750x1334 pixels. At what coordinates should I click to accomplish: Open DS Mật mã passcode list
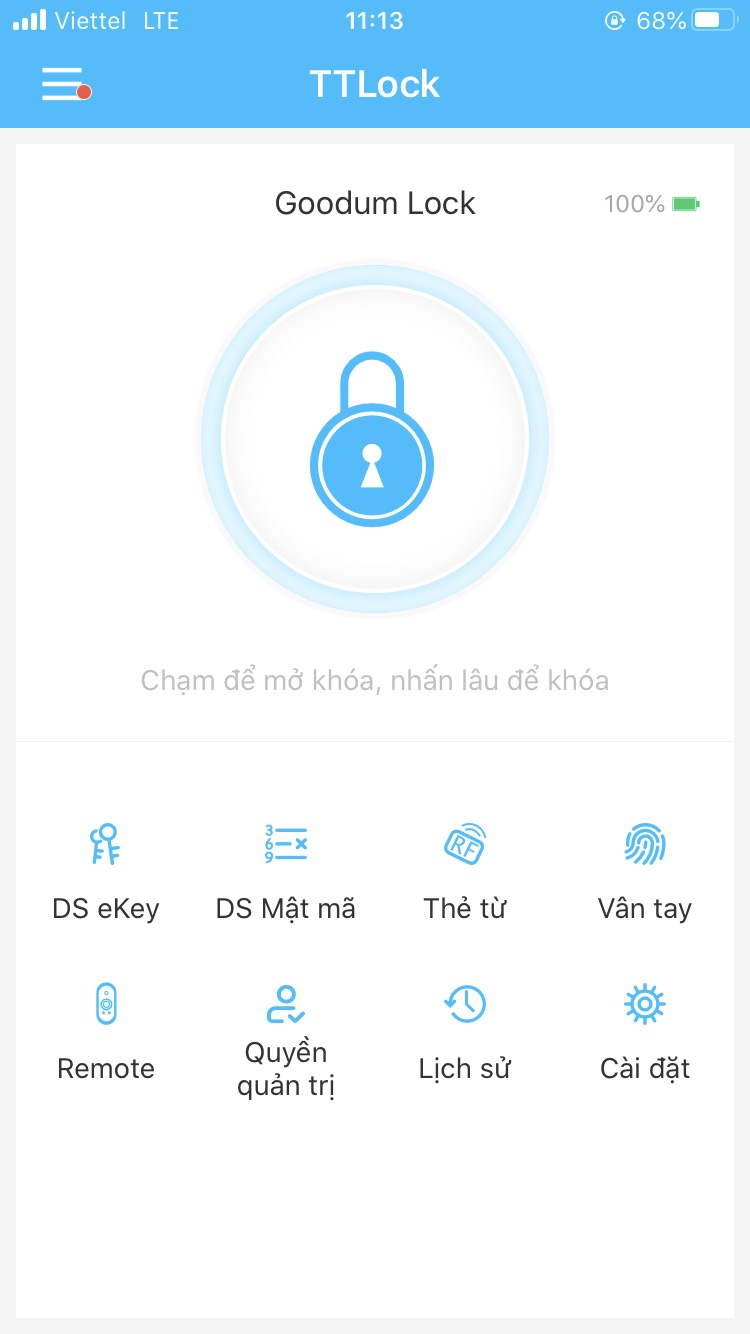(x=285, y=870)
